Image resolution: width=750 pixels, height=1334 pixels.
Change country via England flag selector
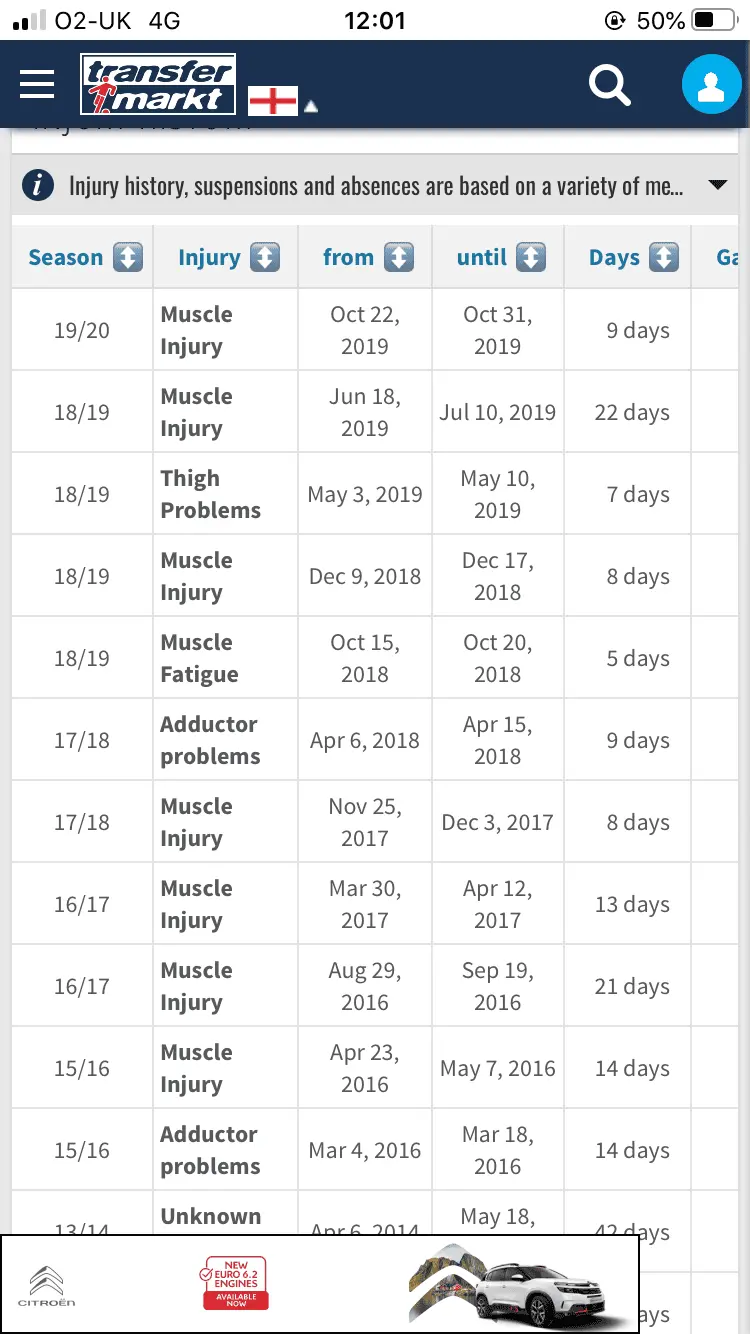coord(282,102)
